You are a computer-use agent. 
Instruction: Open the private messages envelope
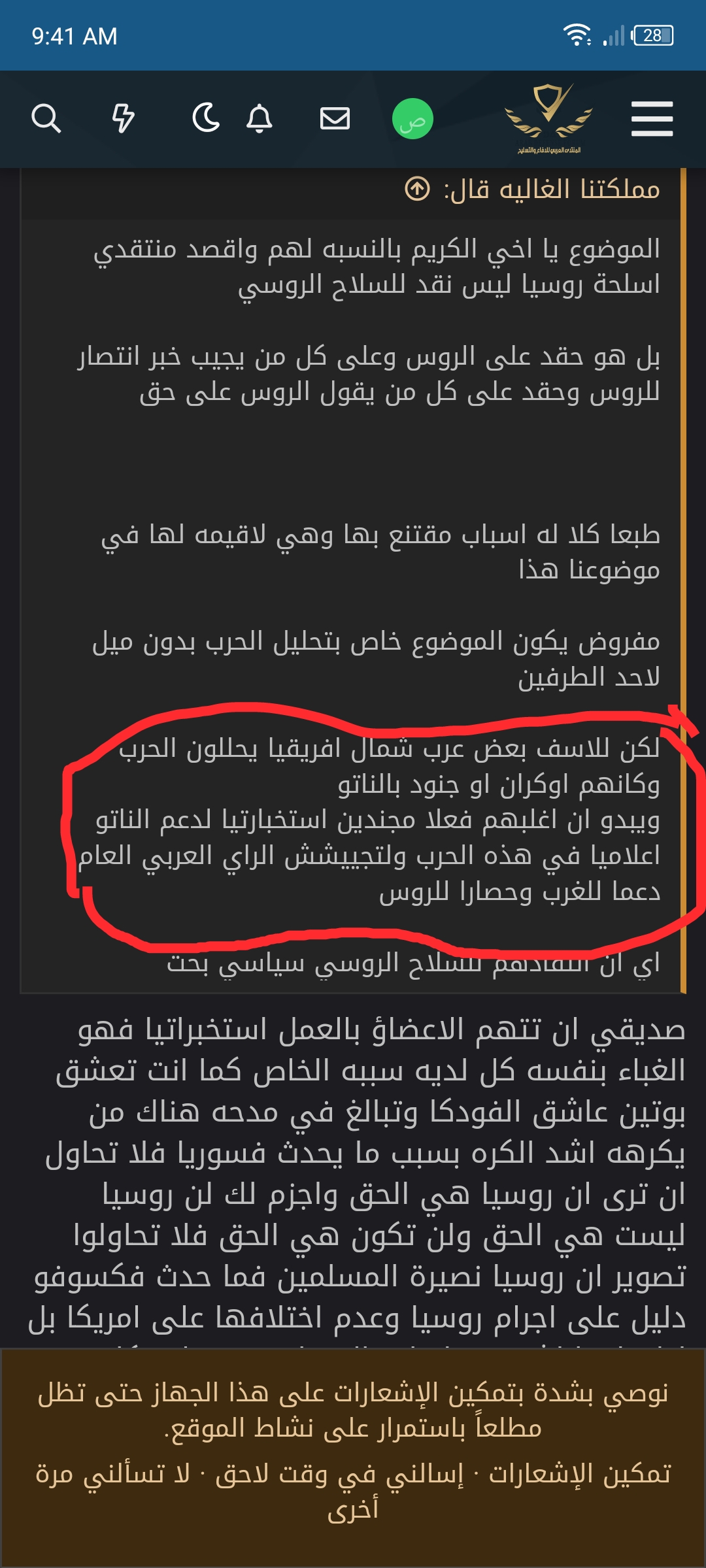(x=335, y=118)
